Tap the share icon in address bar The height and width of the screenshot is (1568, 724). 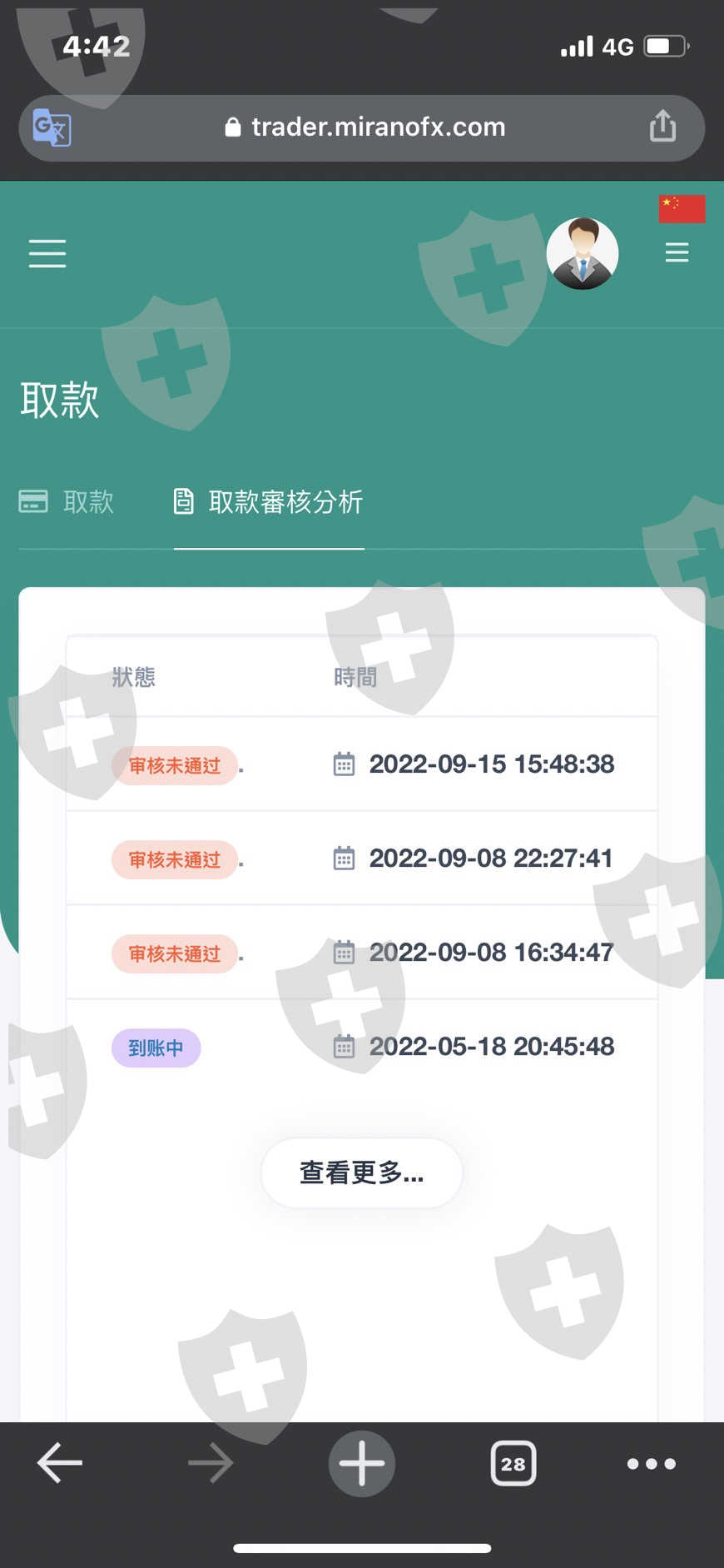coord(662,126)
